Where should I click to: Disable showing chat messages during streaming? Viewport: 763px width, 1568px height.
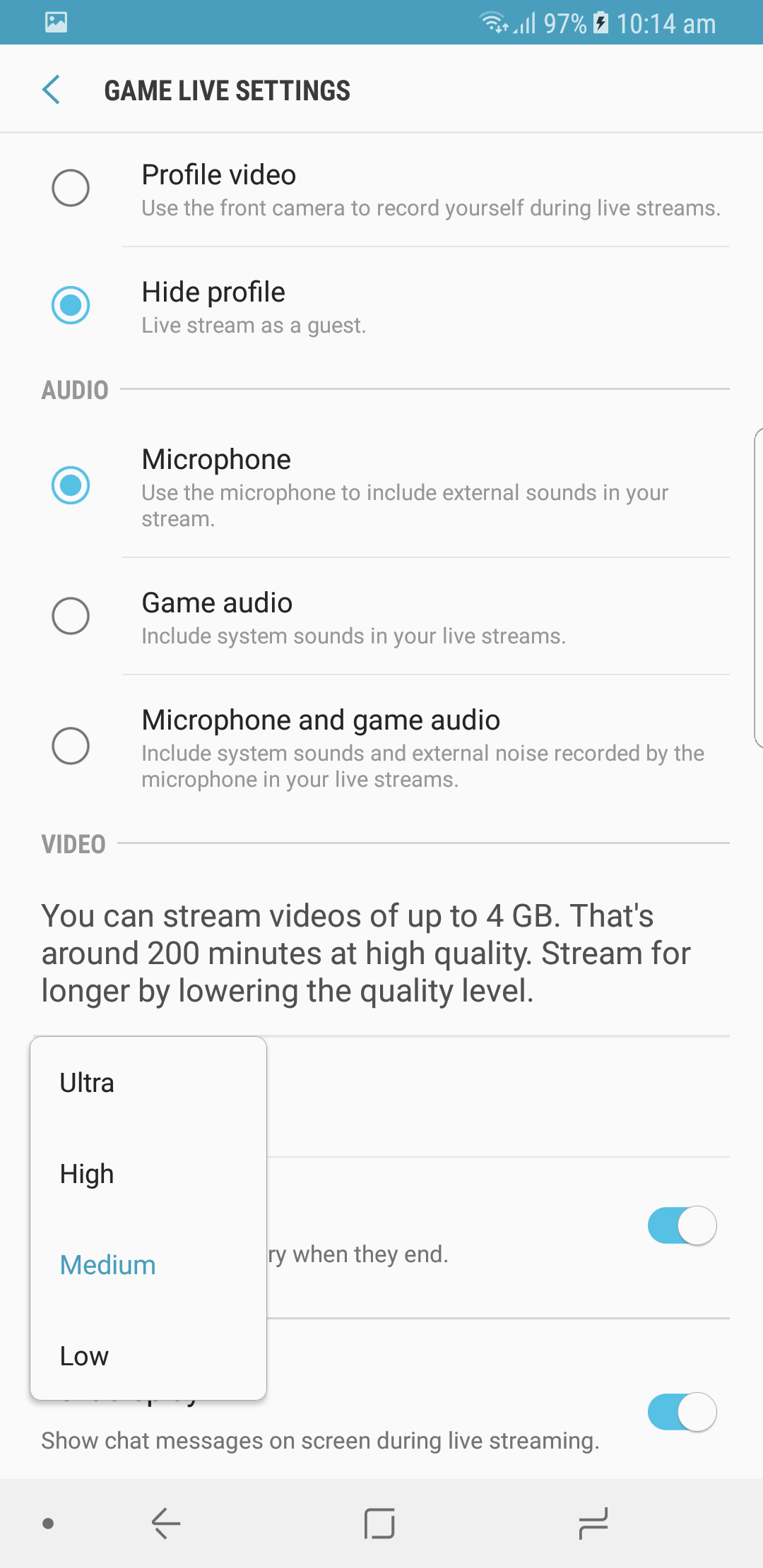click(x=682, y=1412)
